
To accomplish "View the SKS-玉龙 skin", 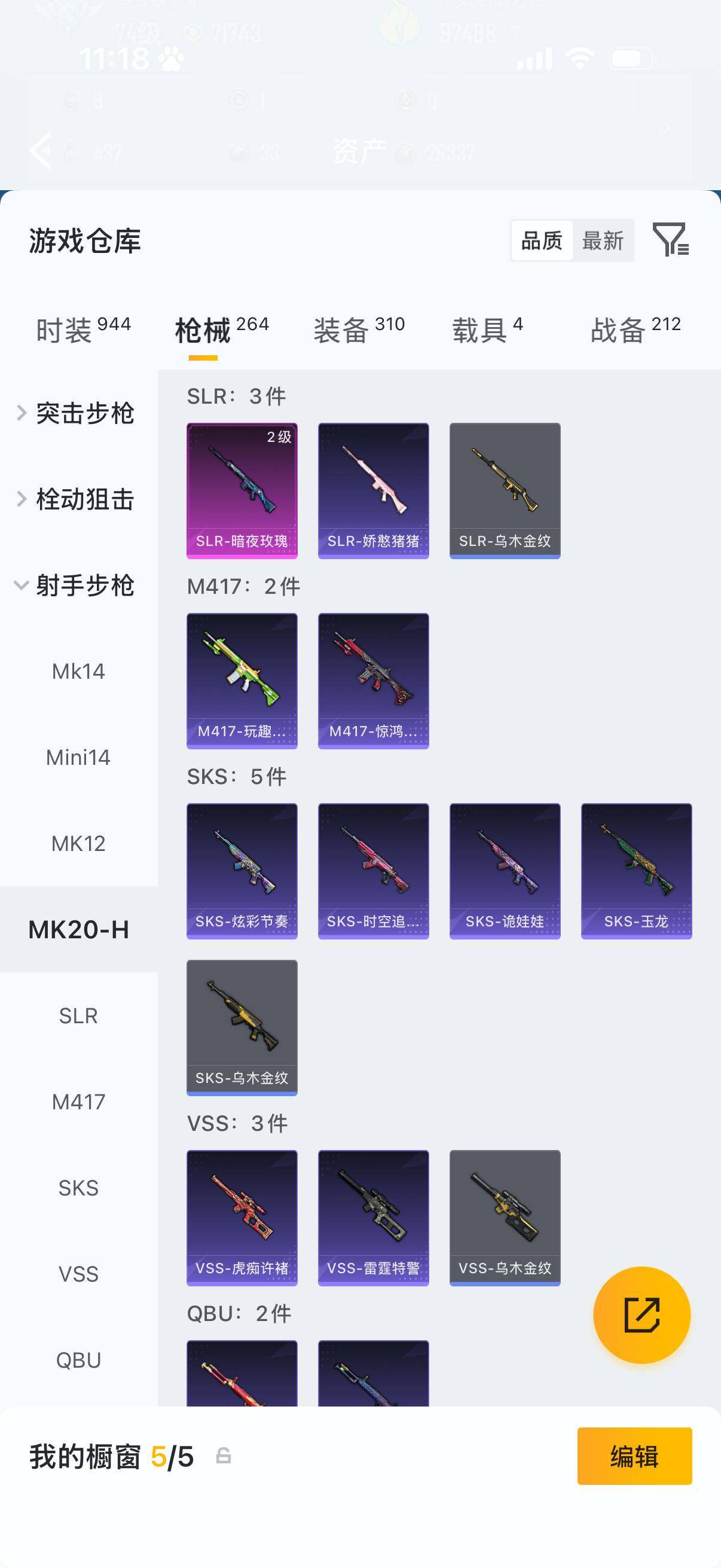I will (637, 871).
